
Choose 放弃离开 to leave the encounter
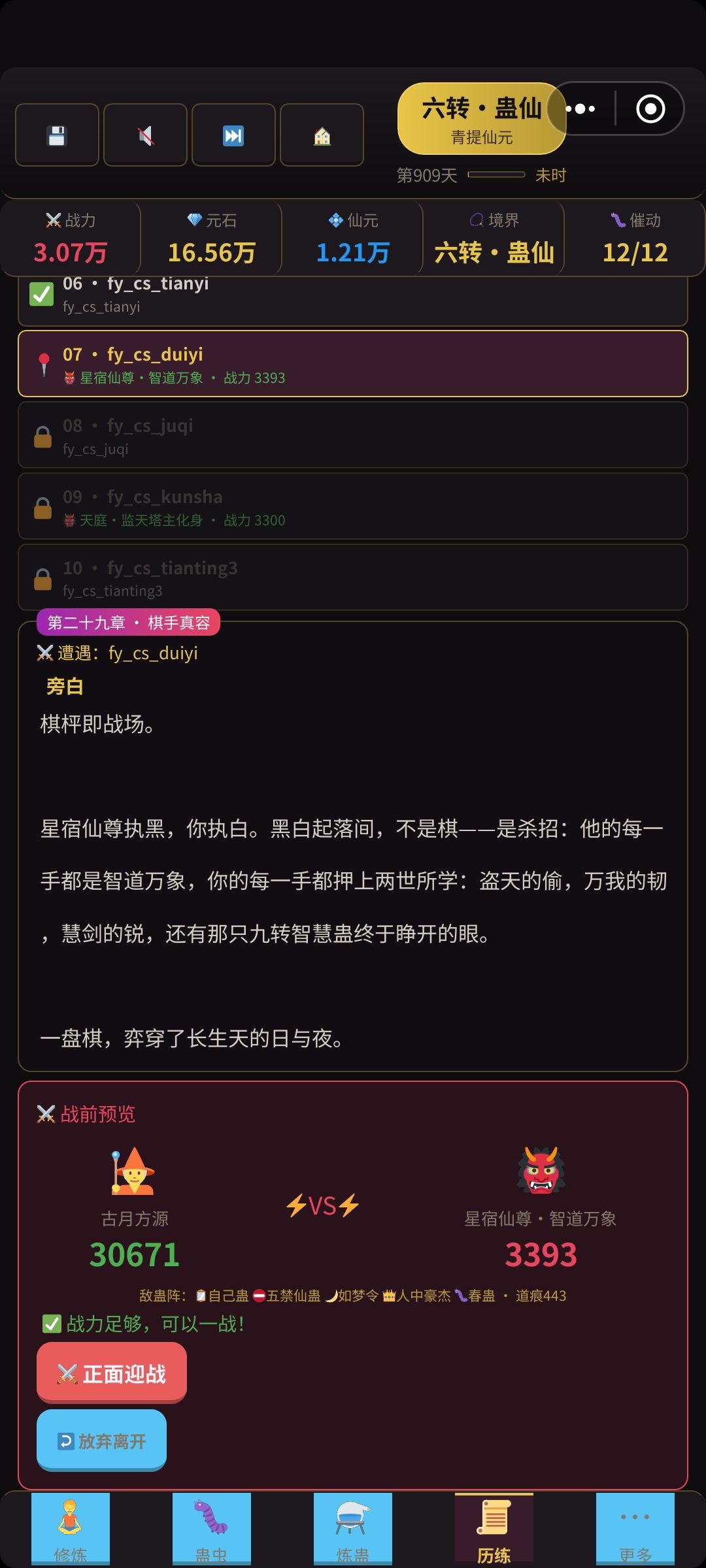click(x=101, y=1440)
